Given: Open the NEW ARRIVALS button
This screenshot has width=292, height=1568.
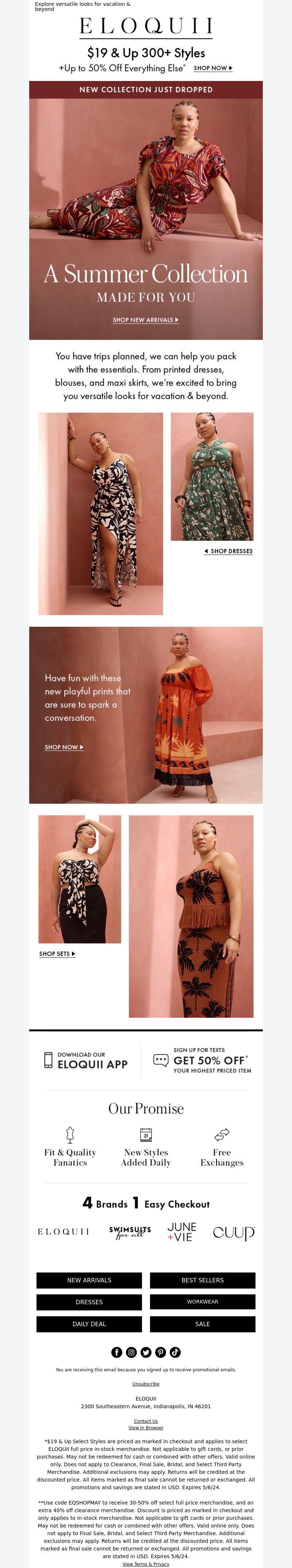Looking at the screenshot, I should pos(89,1280).
